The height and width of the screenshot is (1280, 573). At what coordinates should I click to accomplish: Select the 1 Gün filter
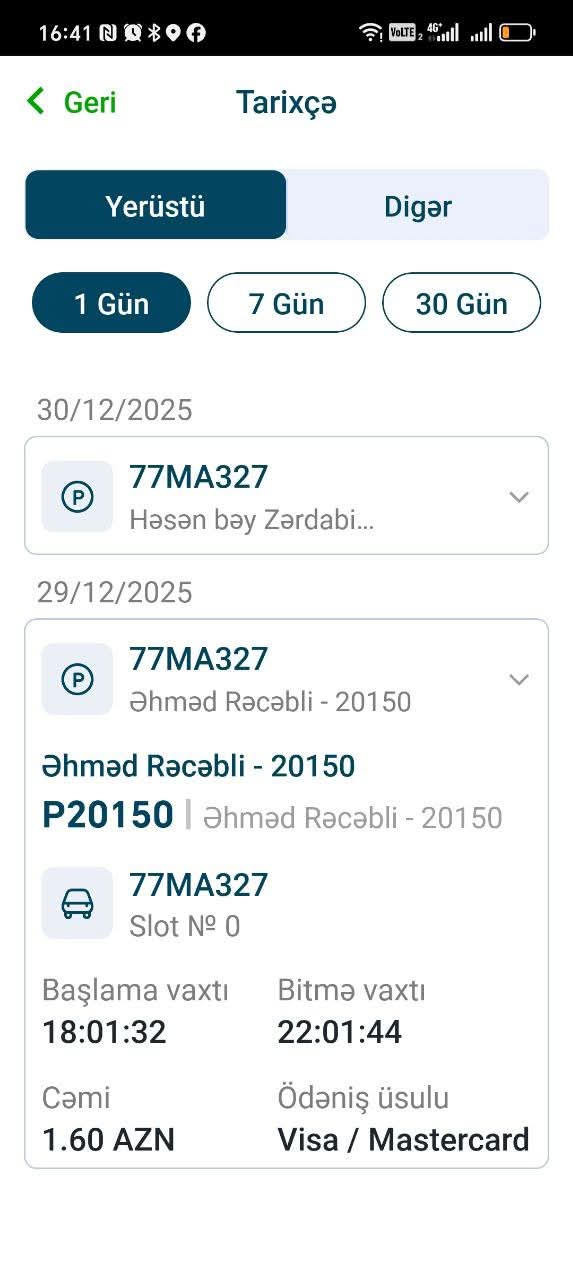point(111,303)
